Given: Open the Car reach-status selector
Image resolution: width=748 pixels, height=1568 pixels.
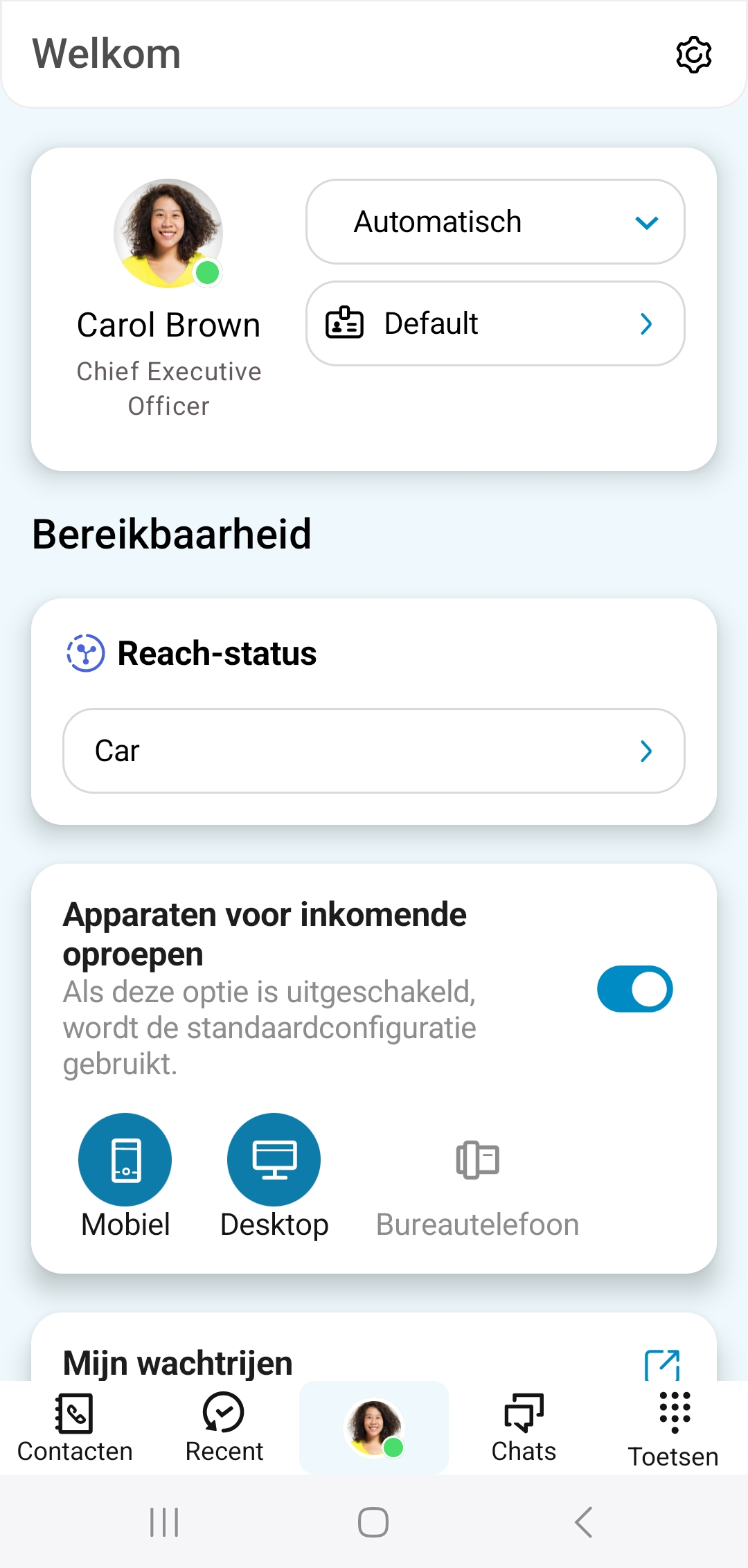Looking at the screenshot, I should (374, 751).
